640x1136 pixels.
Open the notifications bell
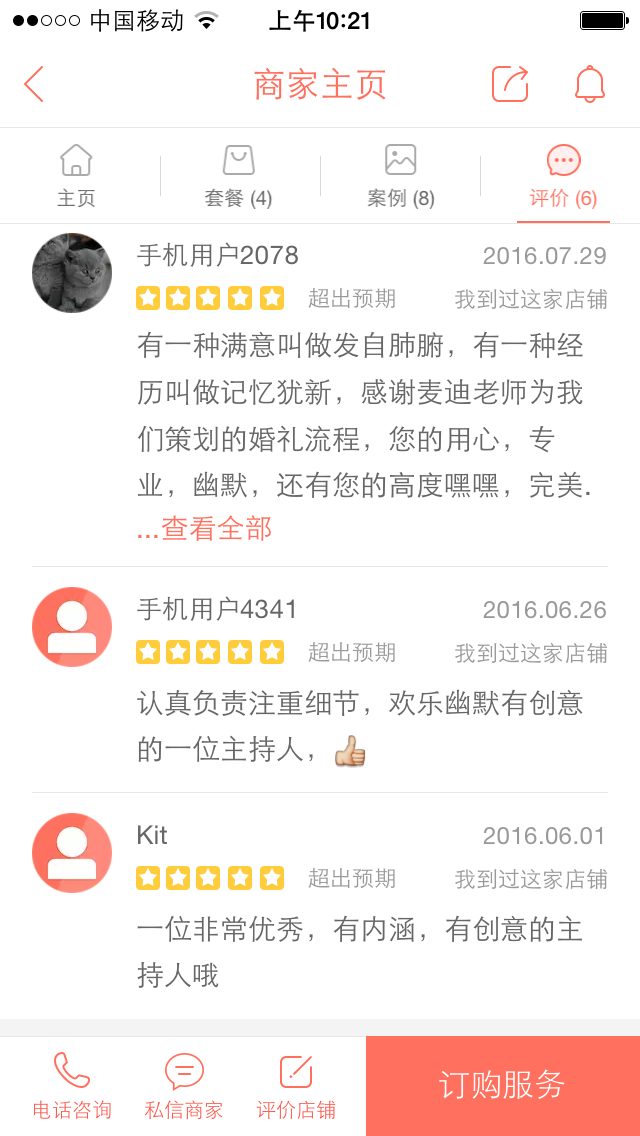point(590,84)
